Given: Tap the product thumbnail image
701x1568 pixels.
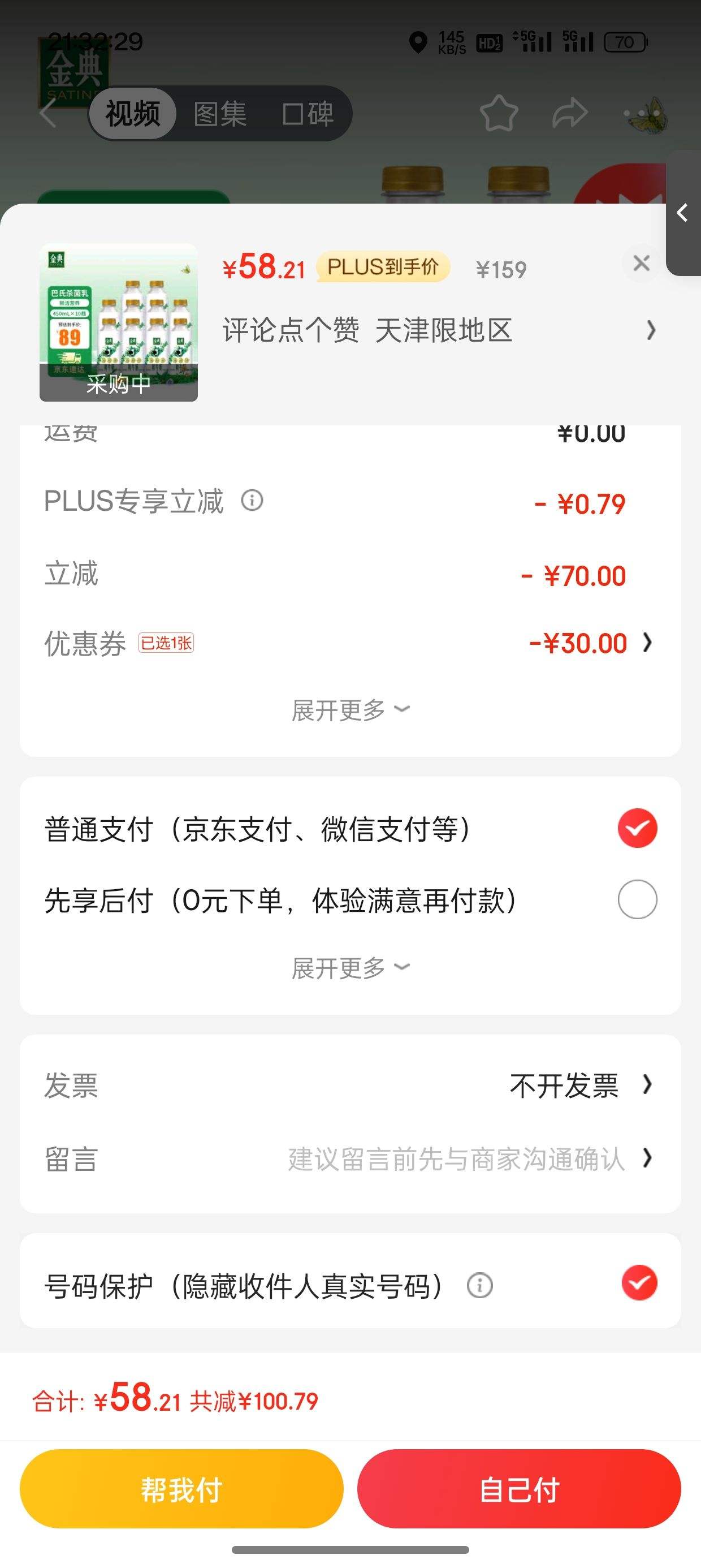Looking at the screenshot, I should 119,322.
